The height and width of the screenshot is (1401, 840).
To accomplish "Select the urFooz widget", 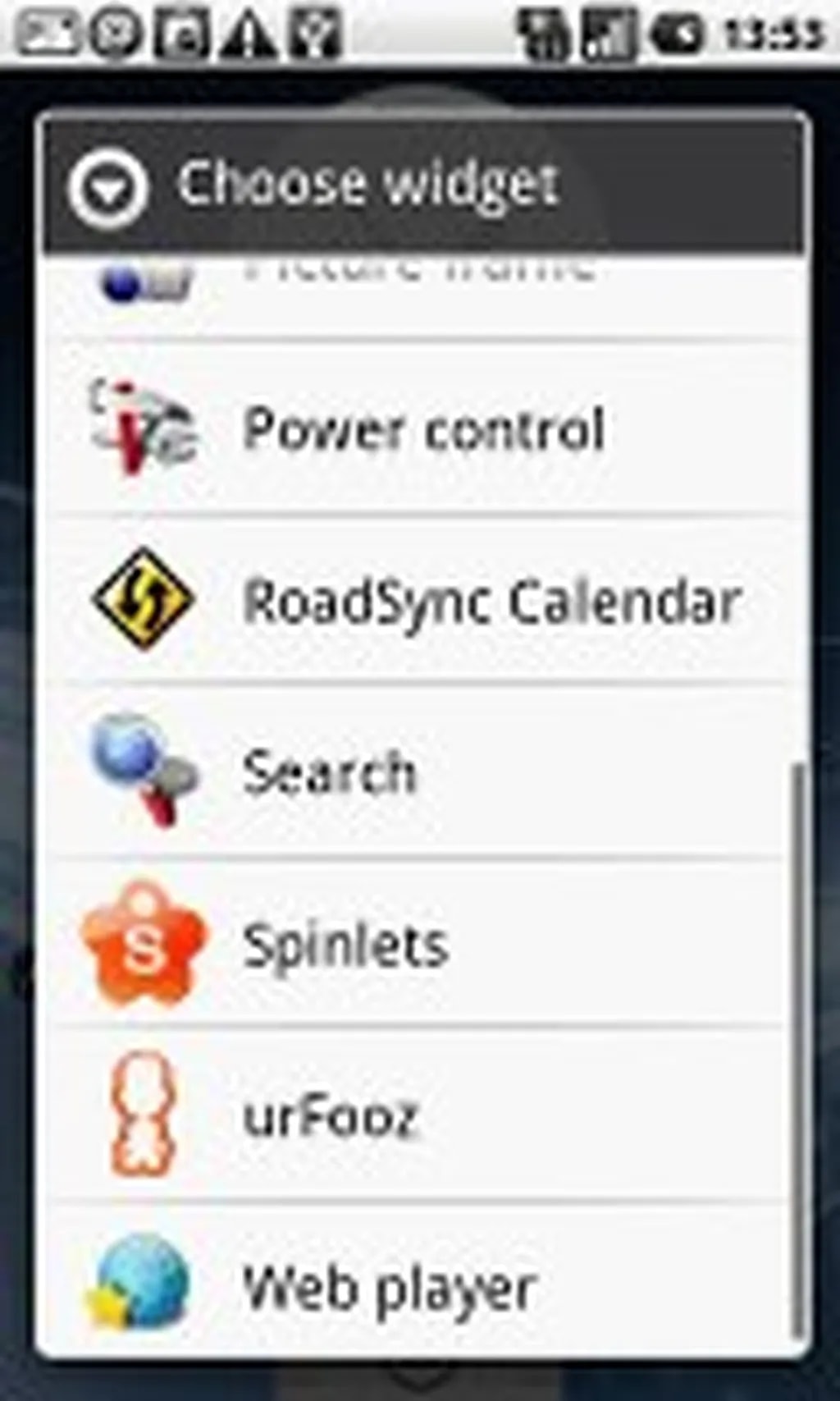I will point(422,1116).
